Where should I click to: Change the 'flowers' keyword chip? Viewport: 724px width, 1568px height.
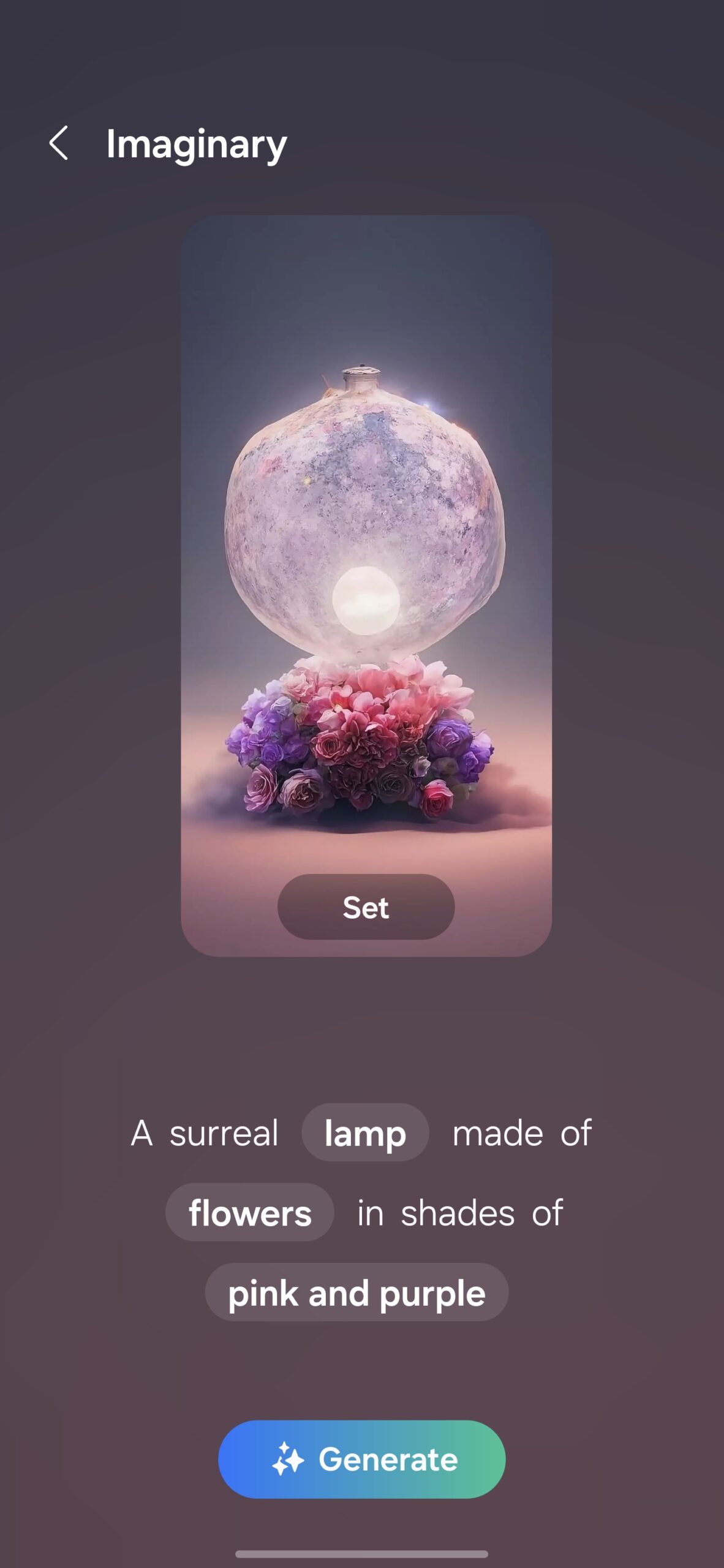click(250, 1213)
